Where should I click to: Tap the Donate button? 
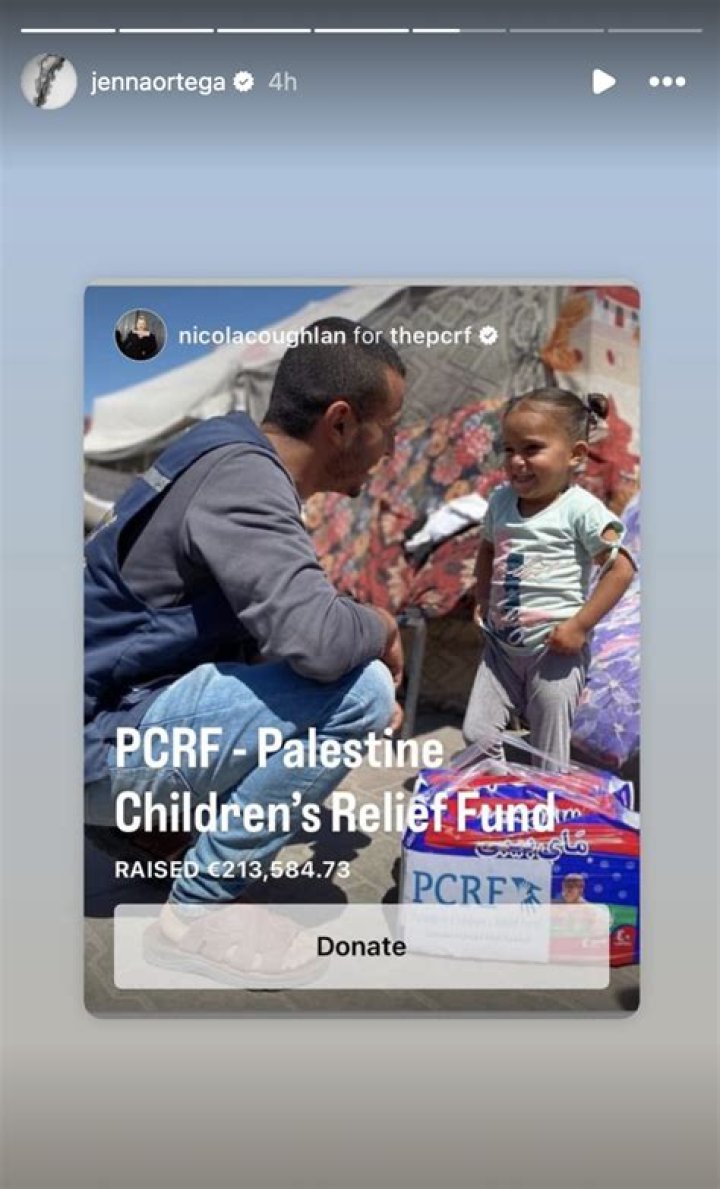pyautogui.click(x=361, y=946)
